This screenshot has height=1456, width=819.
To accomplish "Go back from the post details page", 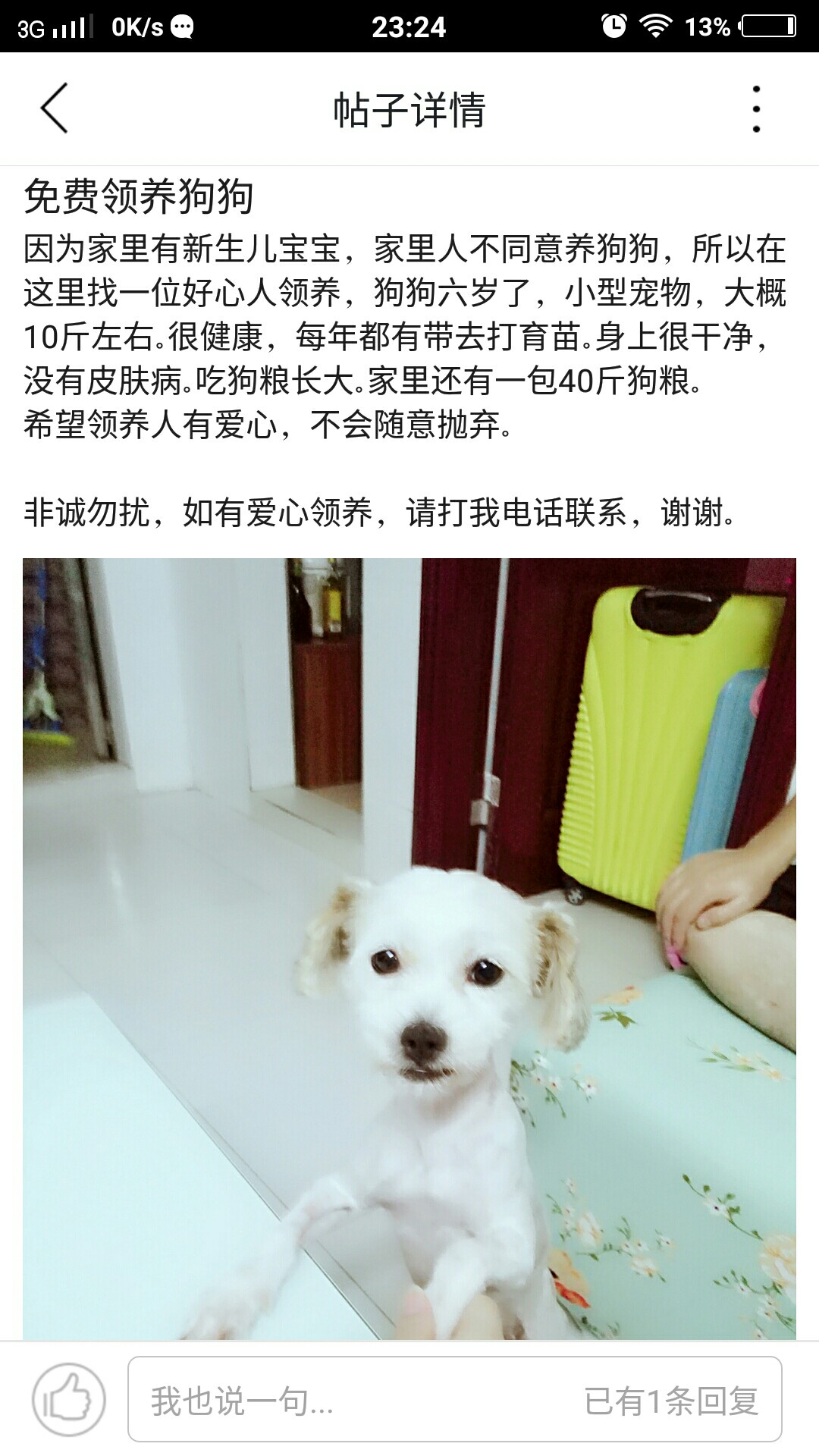I will coord(55,108).
